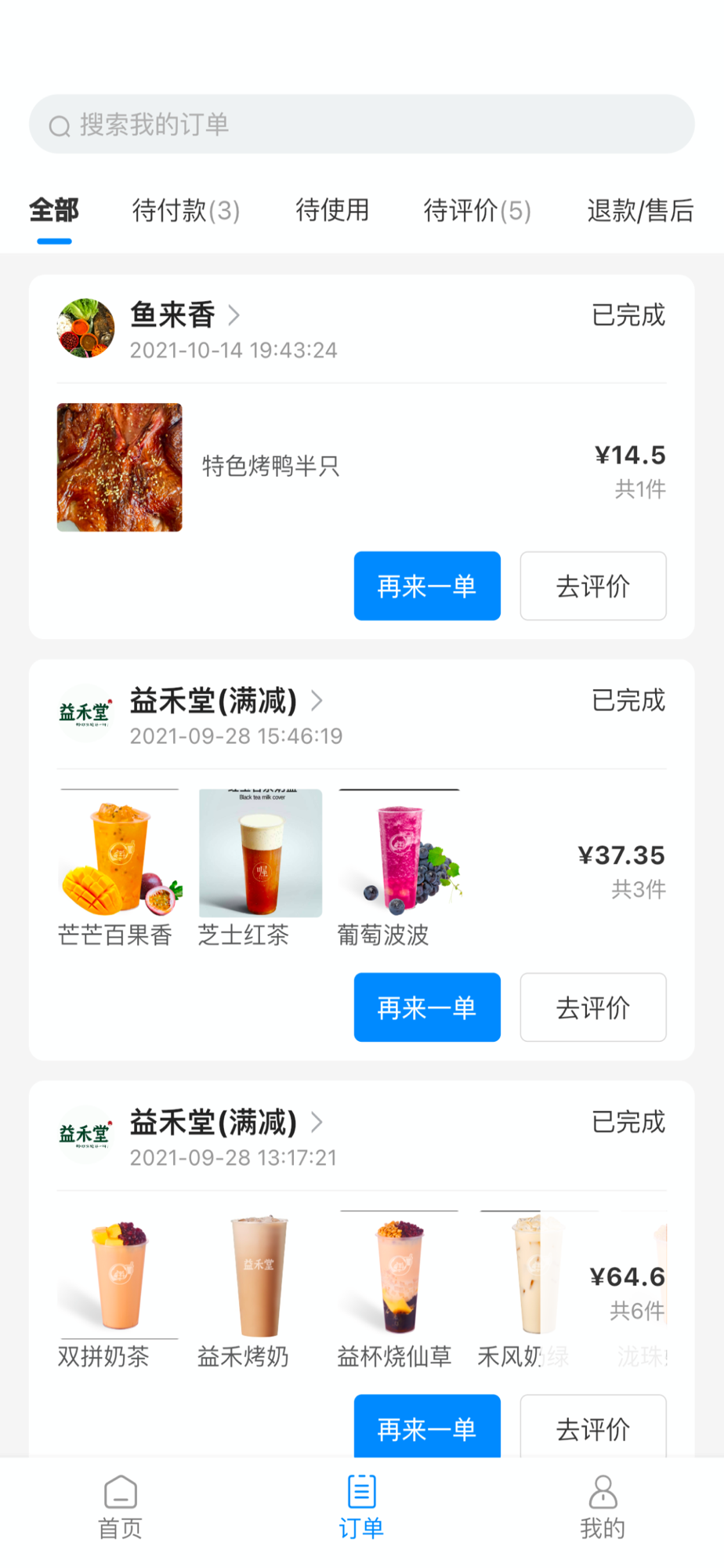The height and width of the screenshot is (1568, 724).
Task: Review the ¥37.35 益禾堂 order
Action: [593, 1007]
